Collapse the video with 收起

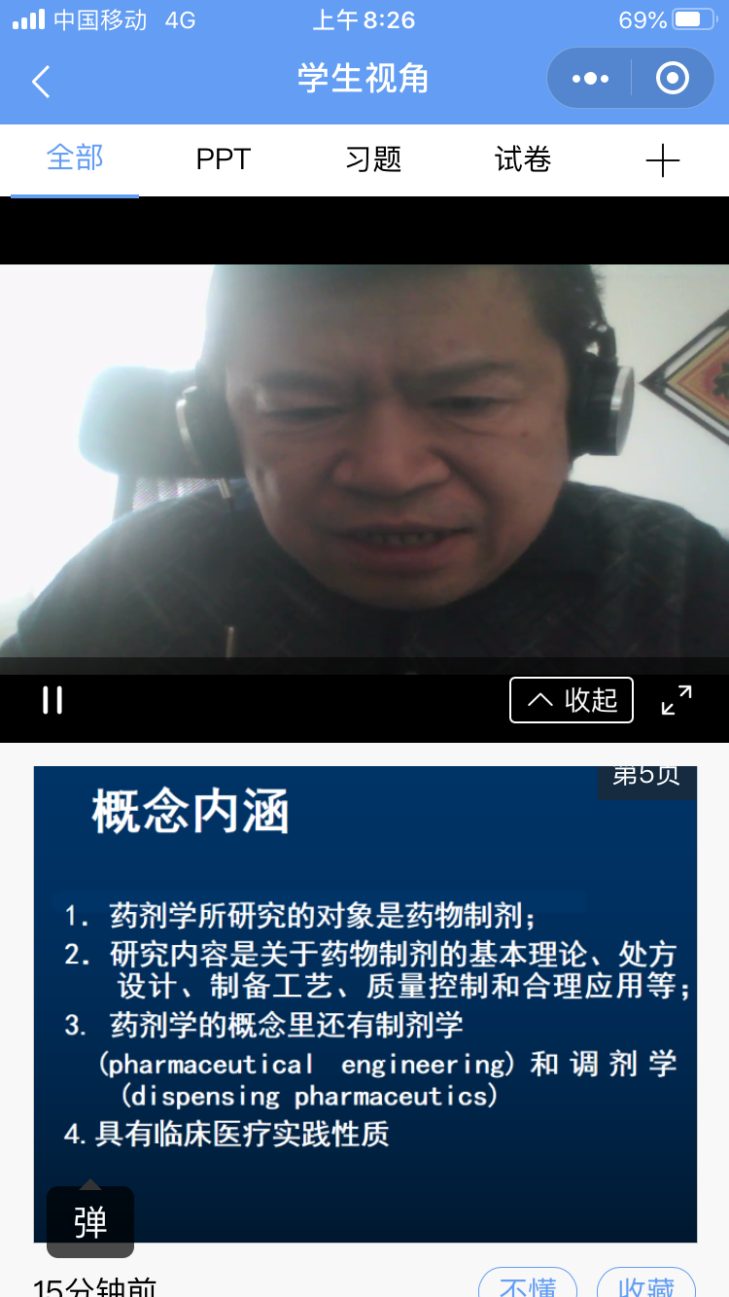coord(572,700)
